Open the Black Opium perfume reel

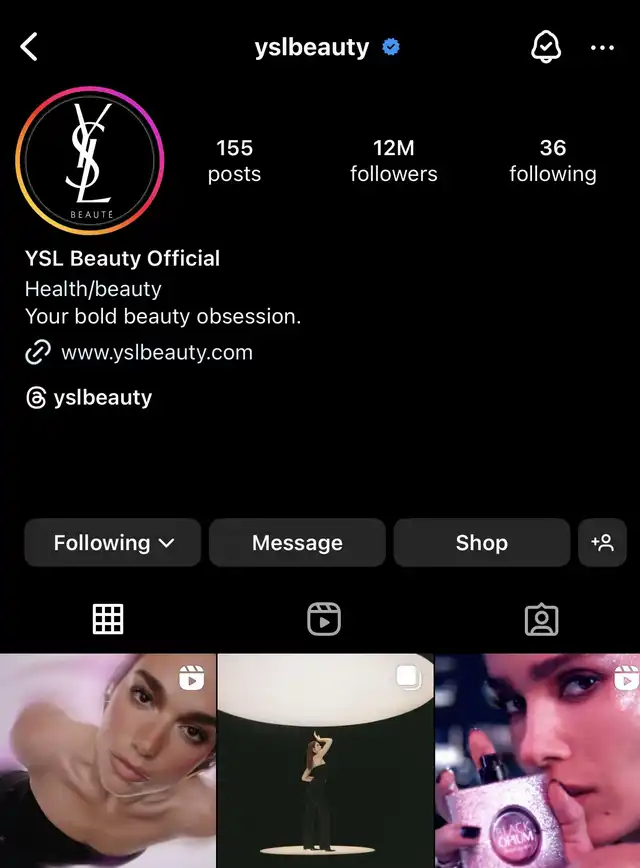coord(538,761)
